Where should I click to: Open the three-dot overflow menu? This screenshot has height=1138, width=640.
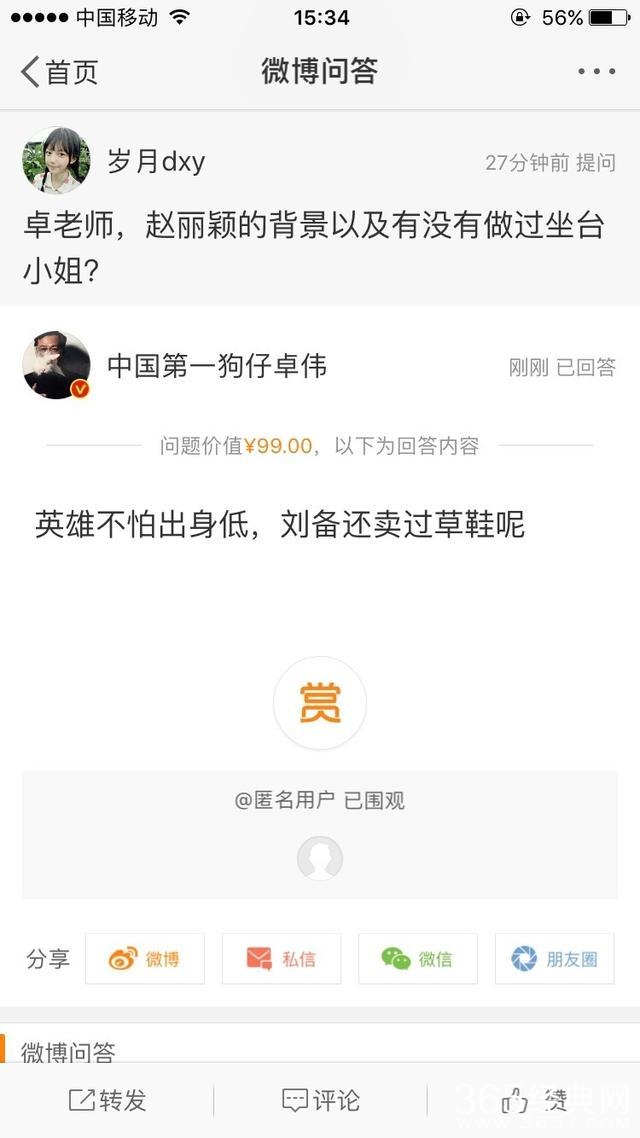[x=596, y=72]
